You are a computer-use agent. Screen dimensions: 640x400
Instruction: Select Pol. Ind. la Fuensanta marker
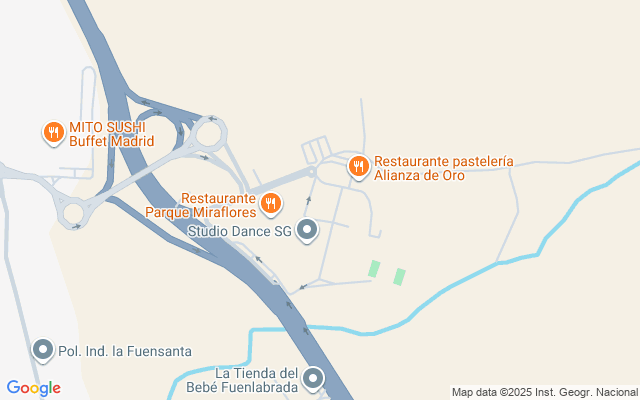(43, 350)
